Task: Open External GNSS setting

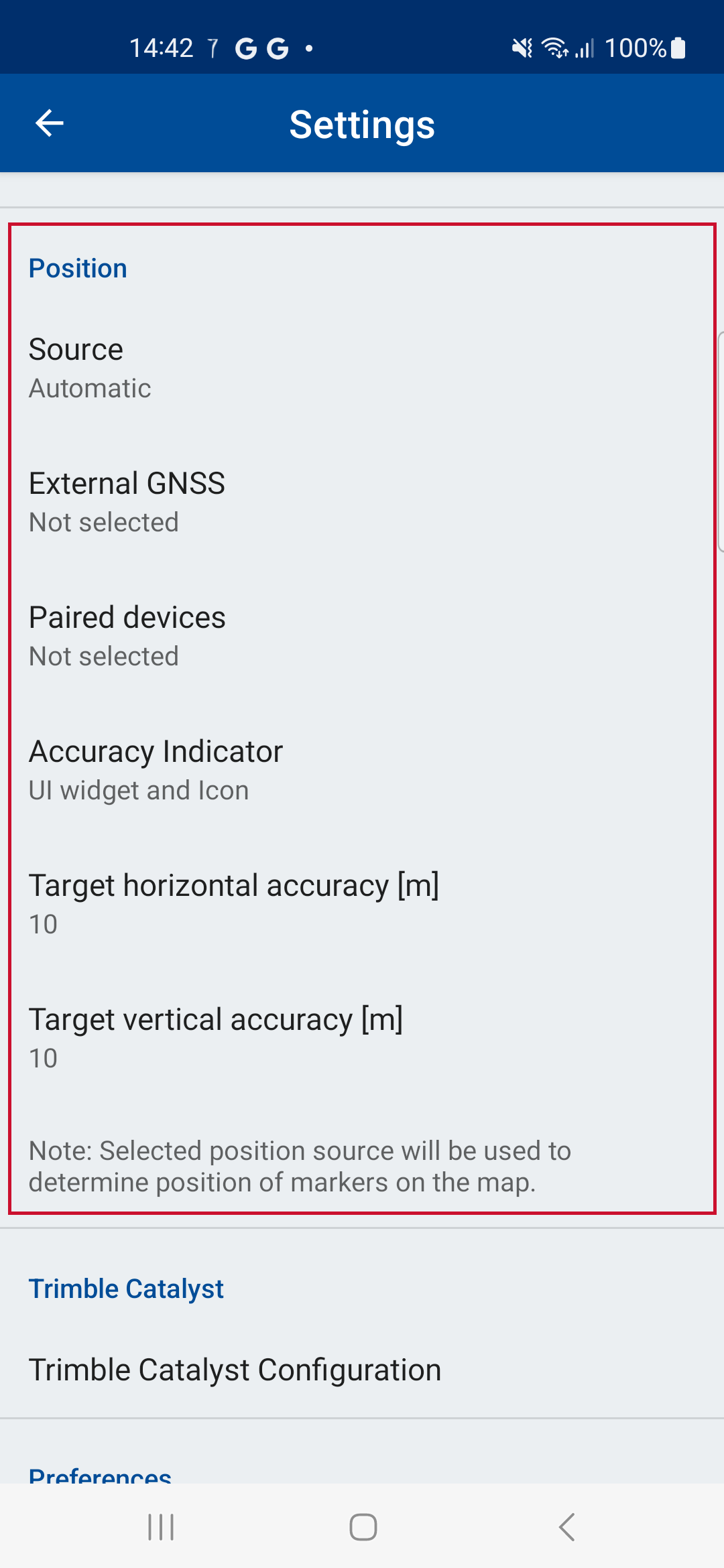Action: pos(362,503)
